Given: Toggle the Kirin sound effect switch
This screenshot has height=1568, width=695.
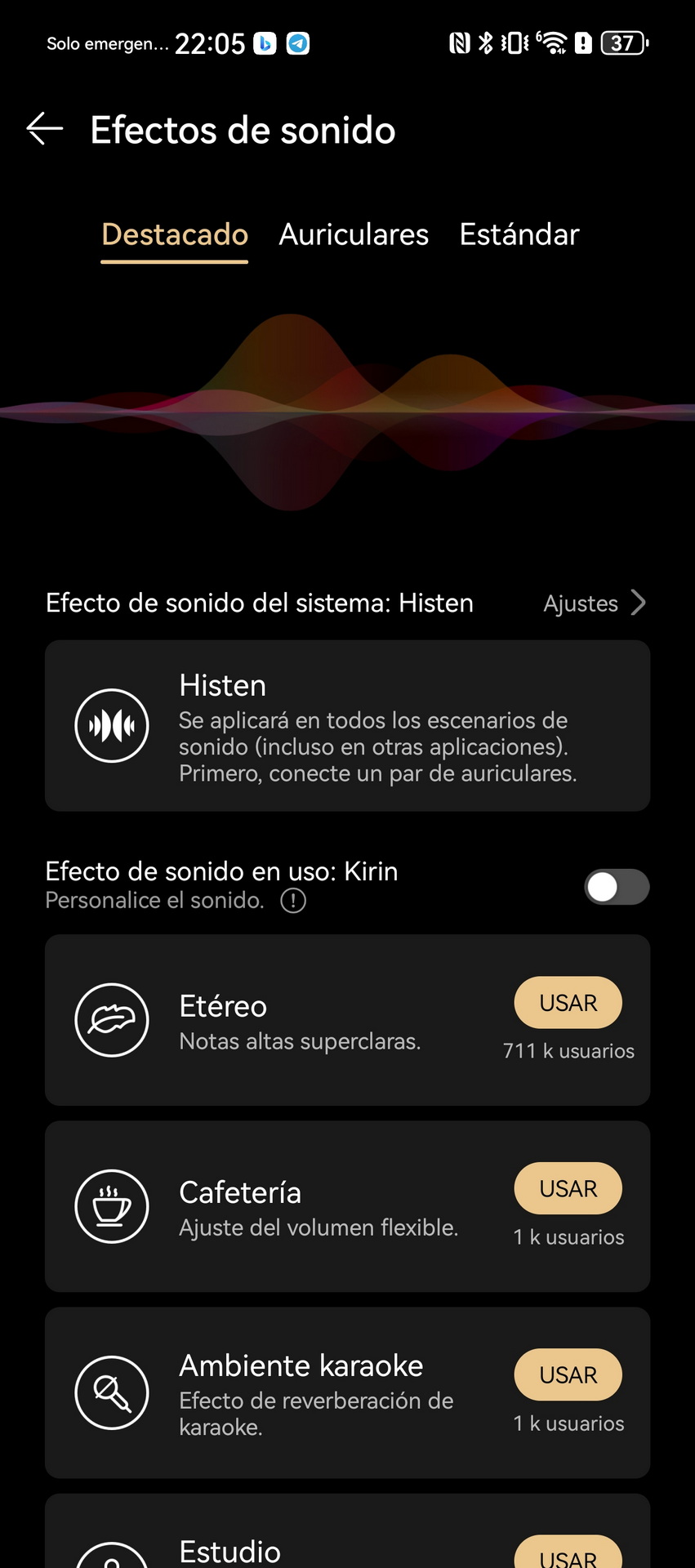Looking at the screenshot, I should (617, 887).
